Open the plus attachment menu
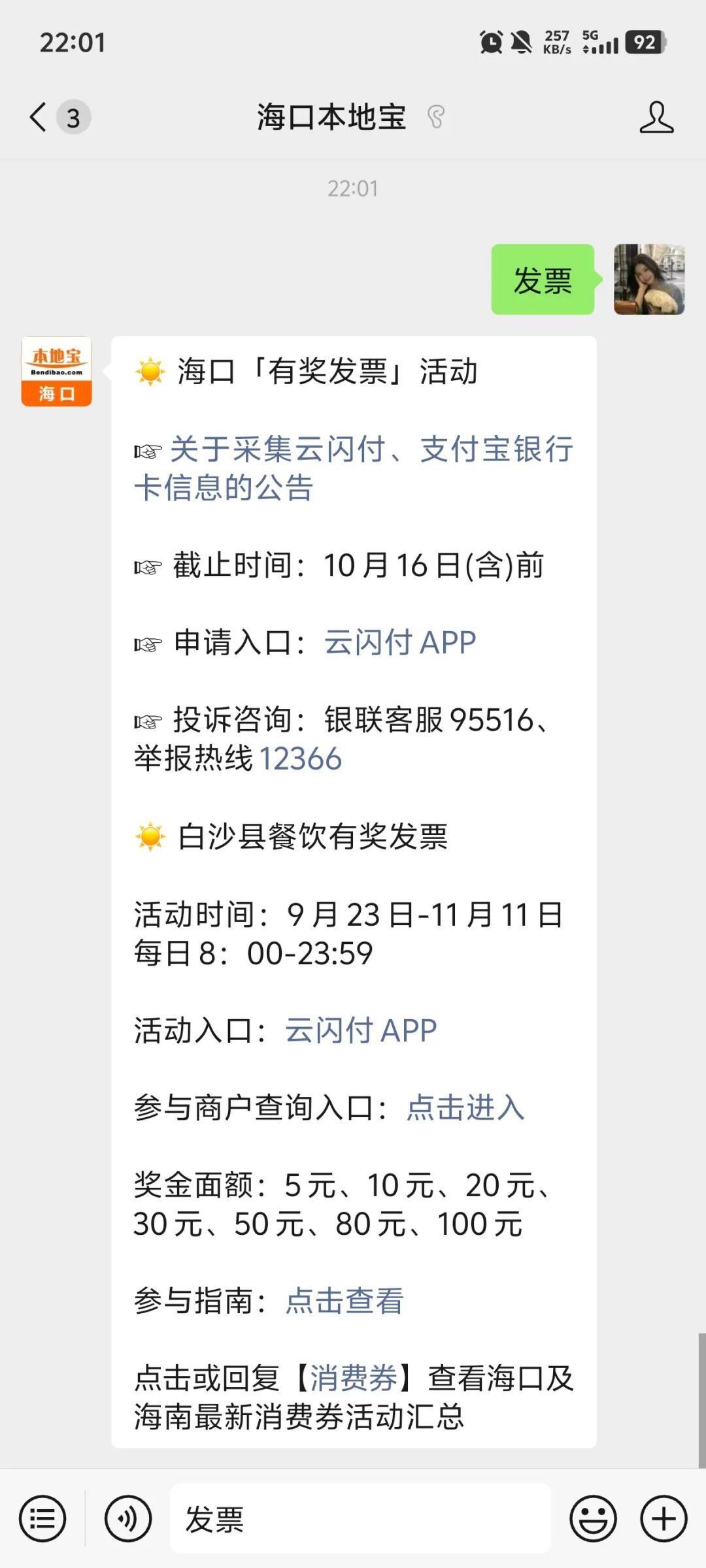The image size is (706, 1568). click(664, 1518)
